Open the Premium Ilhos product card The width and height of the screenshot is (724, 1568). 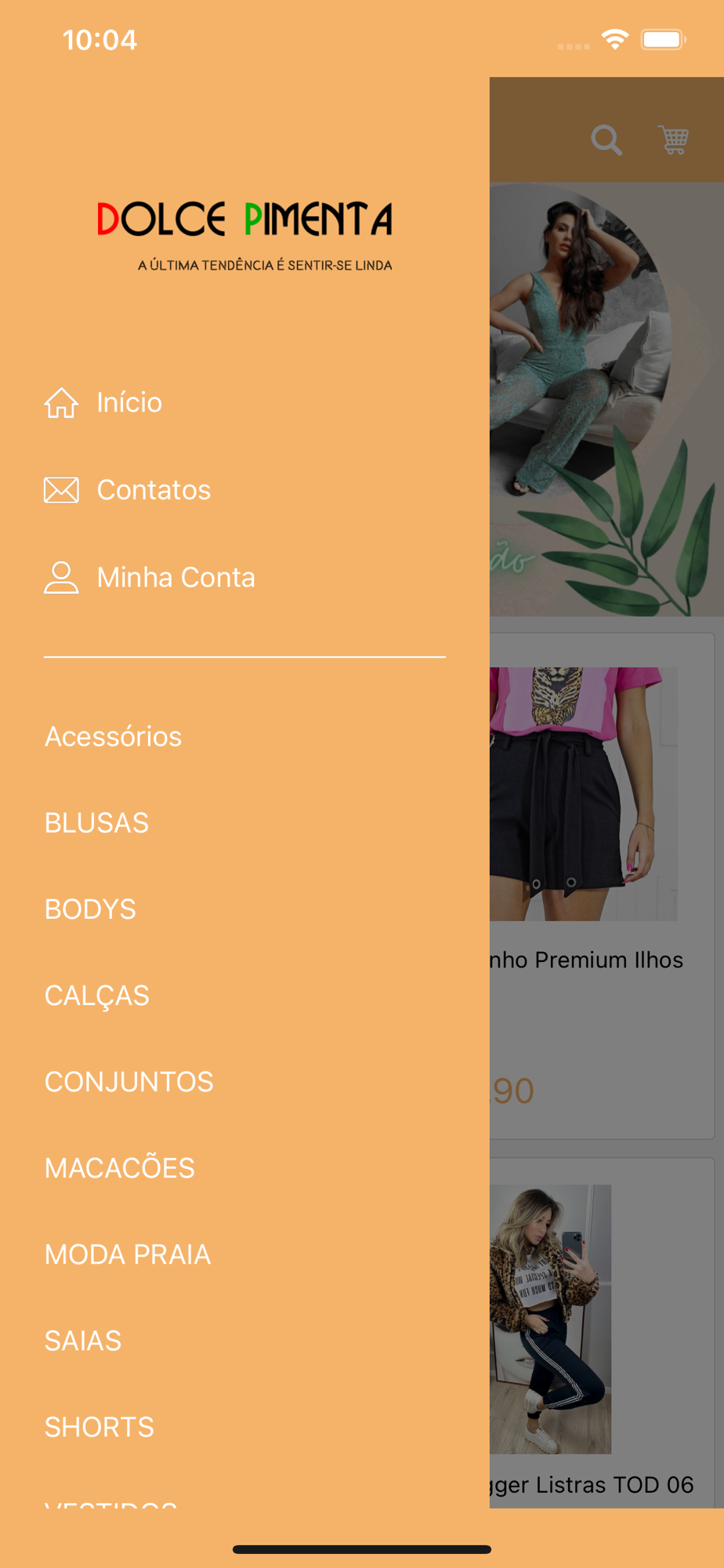point(602,886)
